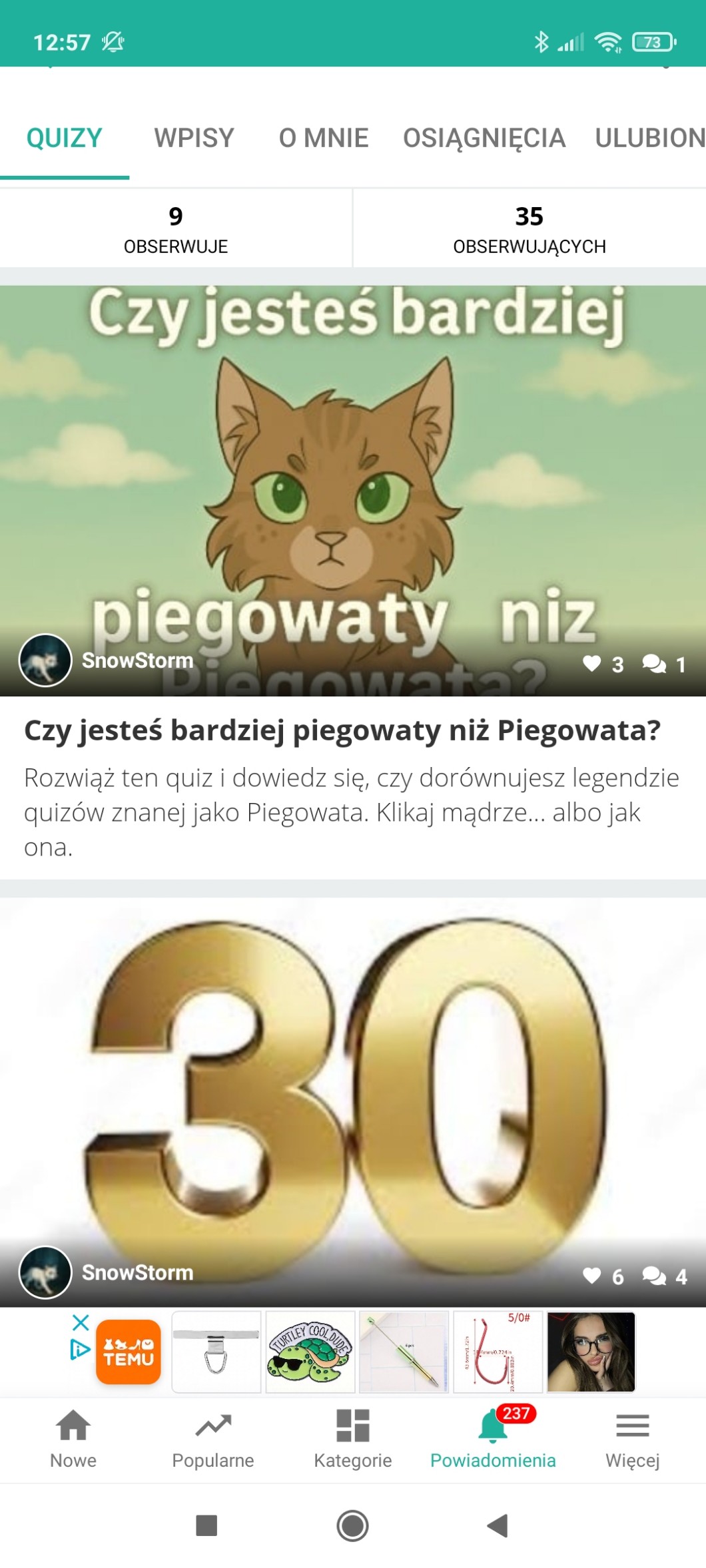Show the ULUBIONE tab
706x1568 pixels.
pyautogui.click(x=649, y=138)
